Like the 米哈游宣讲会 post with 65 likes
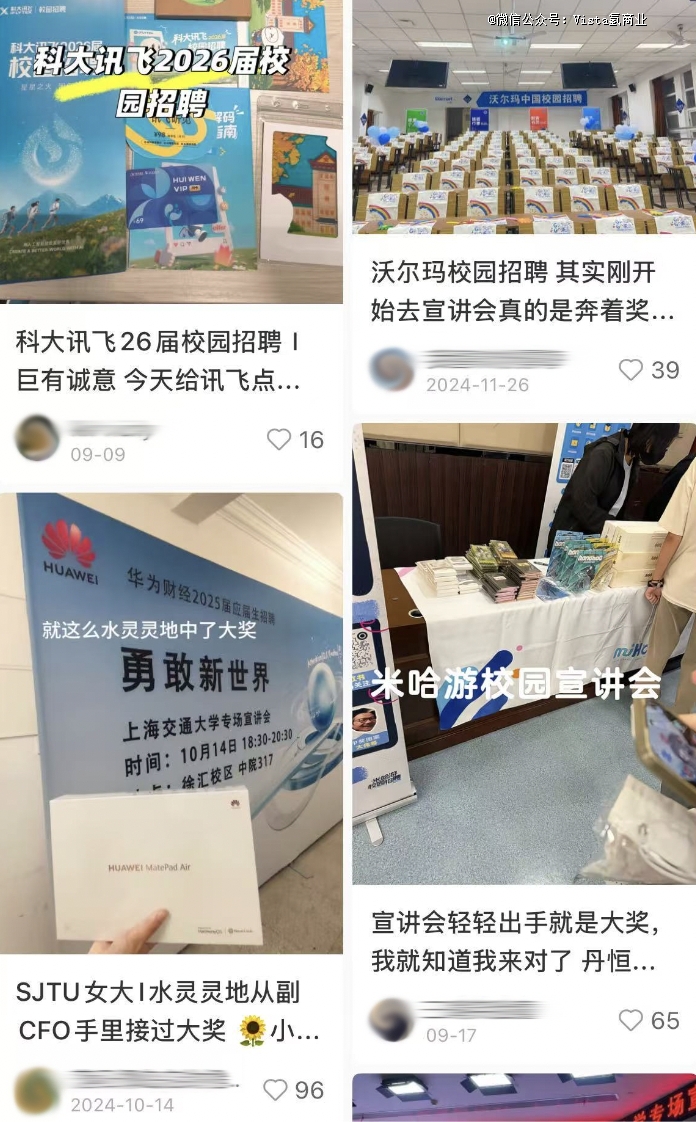696x1122 pixels. point(631,1020)
